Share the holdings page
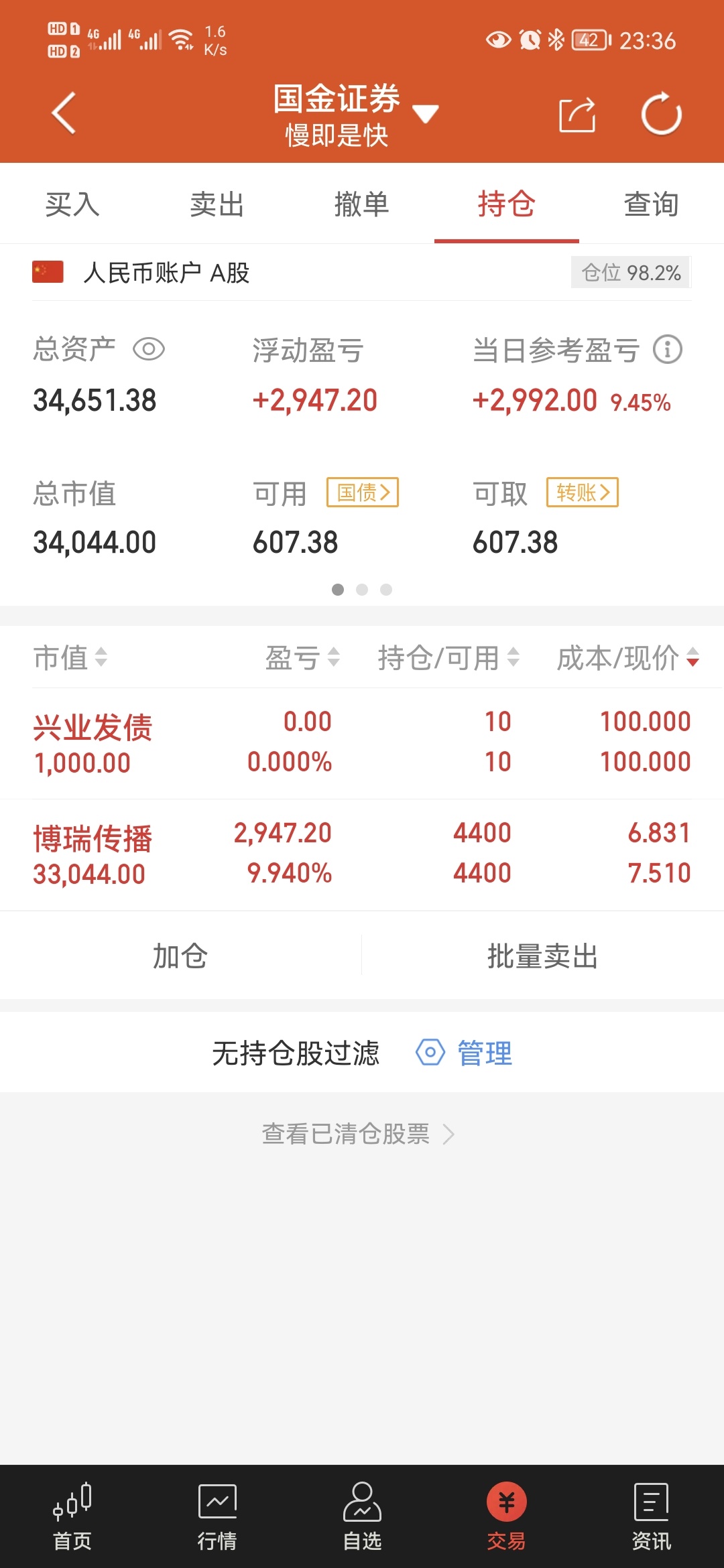 coord(577,115)
